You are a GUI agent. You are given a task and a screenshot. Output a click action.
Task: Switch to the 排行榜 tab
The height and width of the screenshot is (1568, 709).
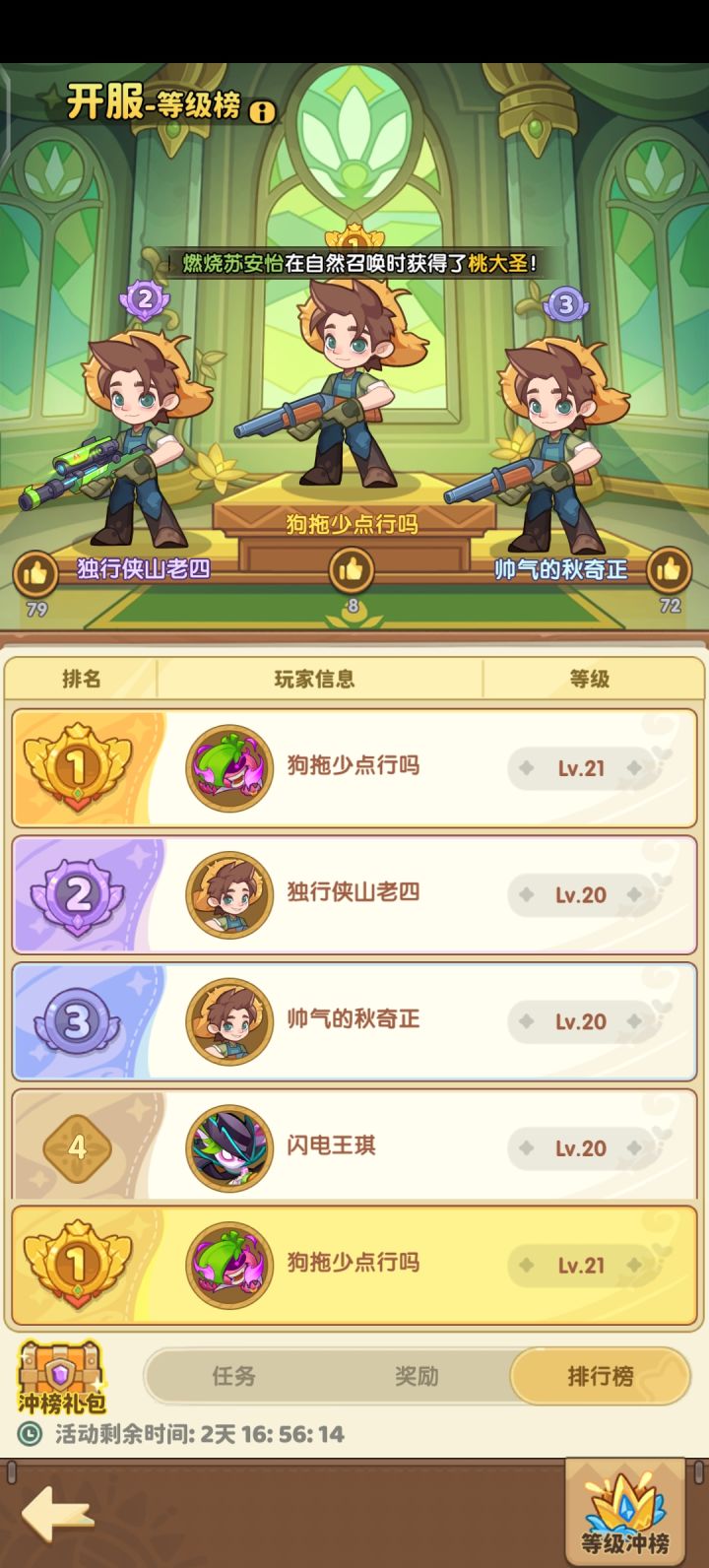coord(600,1377)
